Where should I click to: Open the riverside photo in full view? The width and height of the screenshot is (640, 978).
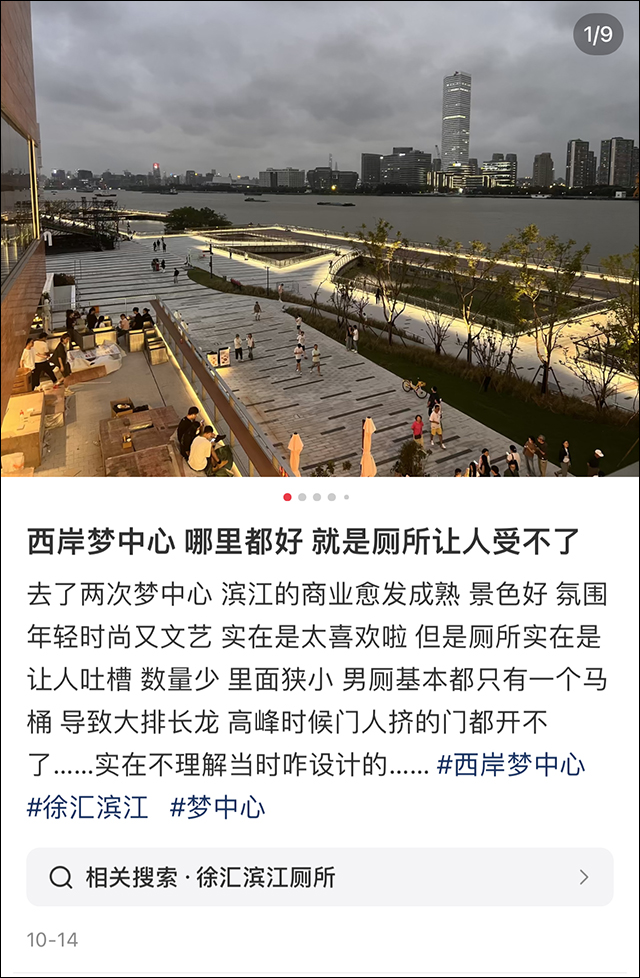click(x=320, y=240)
